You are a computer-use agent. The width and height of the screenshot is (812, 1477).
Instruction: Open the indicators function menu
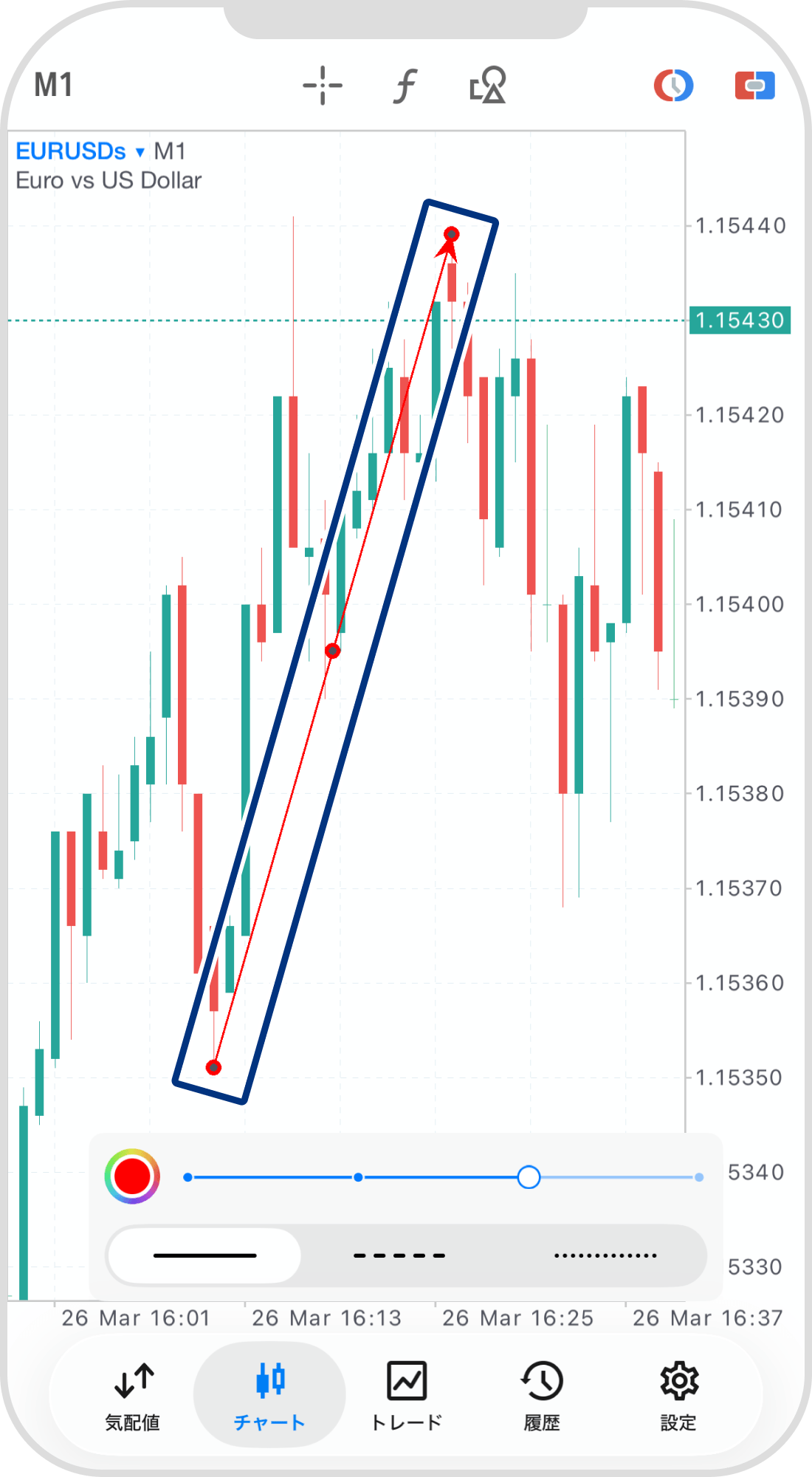click(x=405, y=86)
